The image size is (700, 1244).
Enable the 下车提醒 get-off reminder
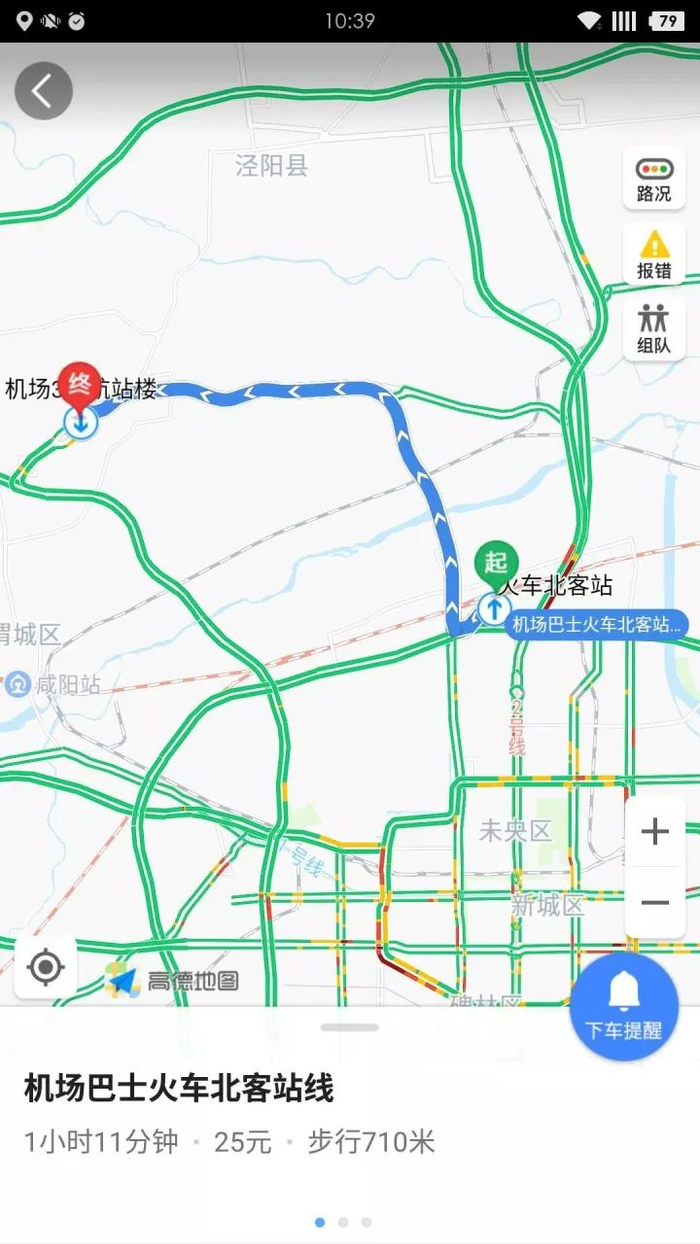click(x=624, y=1007)
